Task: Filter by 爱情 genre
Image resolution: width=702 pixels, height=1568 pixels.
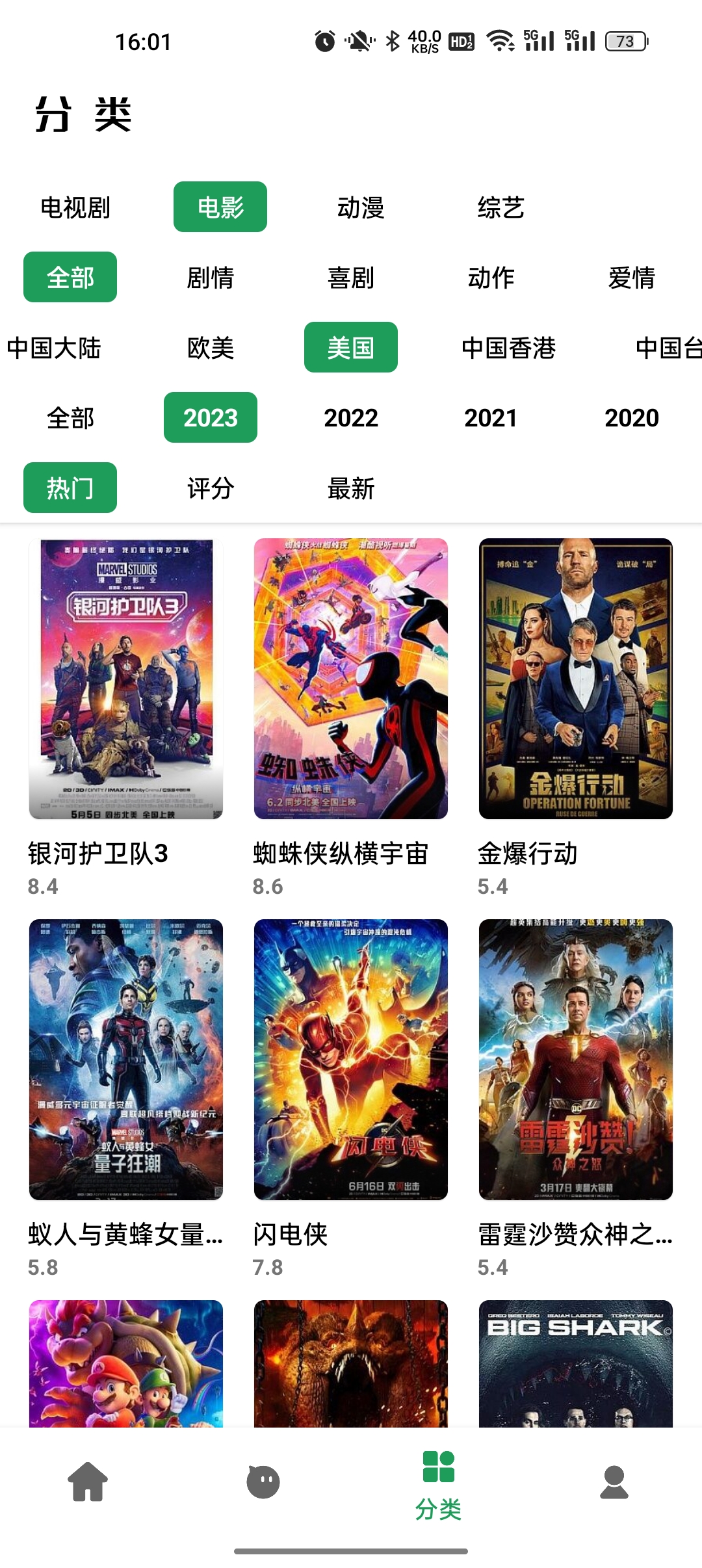Action: tap(632, 278)
